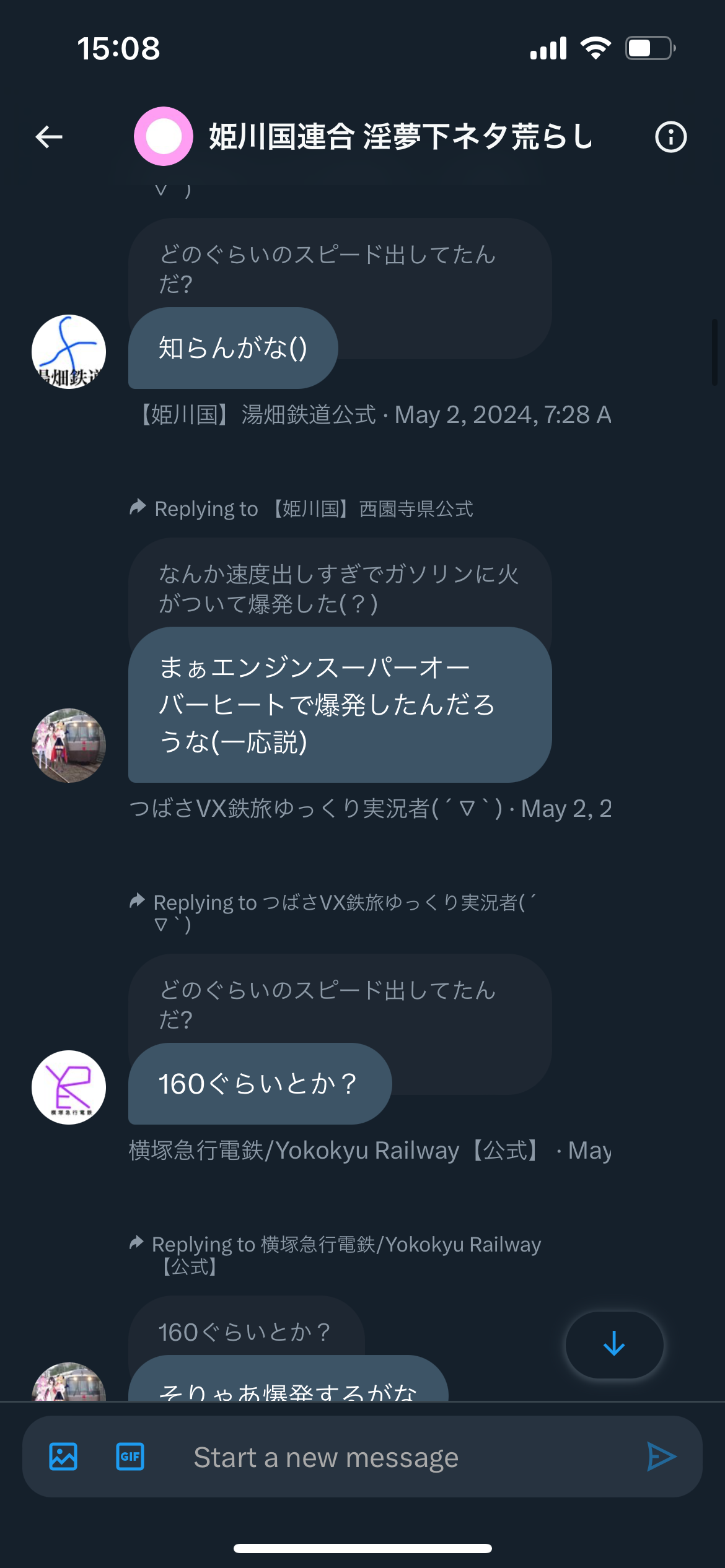Screen dimensions: 725x1568
Task: Send the message with the arrow icon
Action: (x=661, y=1457)
